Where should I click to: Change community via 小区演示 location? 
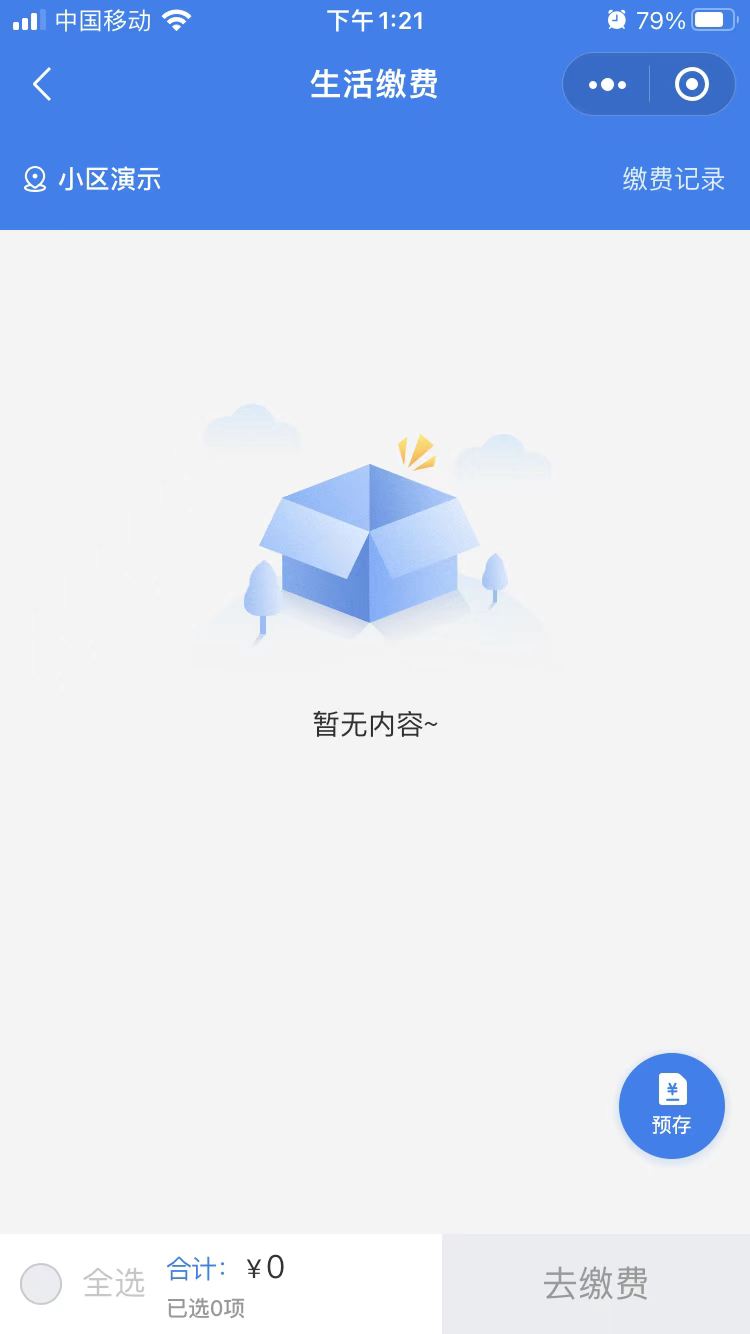92,179
